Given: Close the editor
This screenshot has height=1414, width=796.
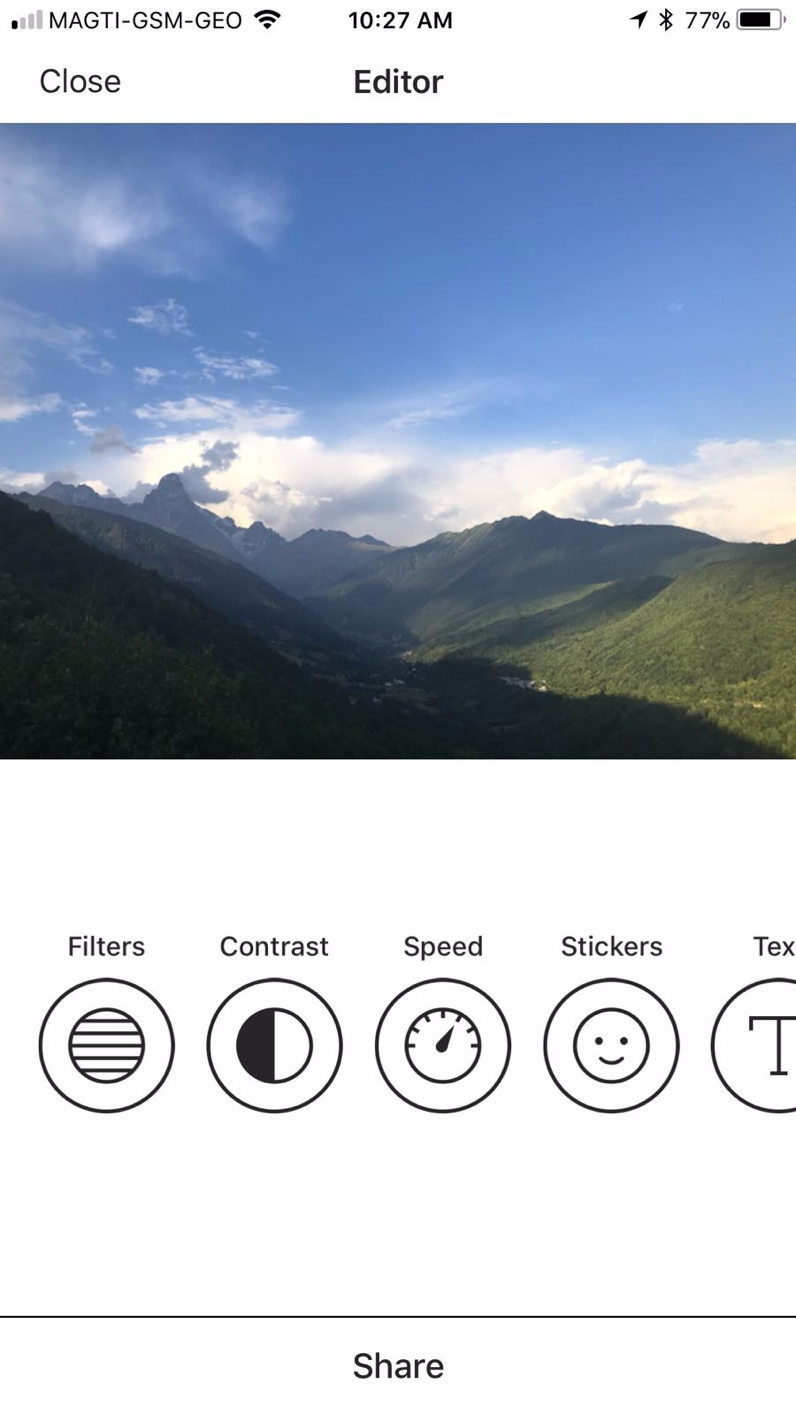Looking at the screenshot, I should [80, 81].
